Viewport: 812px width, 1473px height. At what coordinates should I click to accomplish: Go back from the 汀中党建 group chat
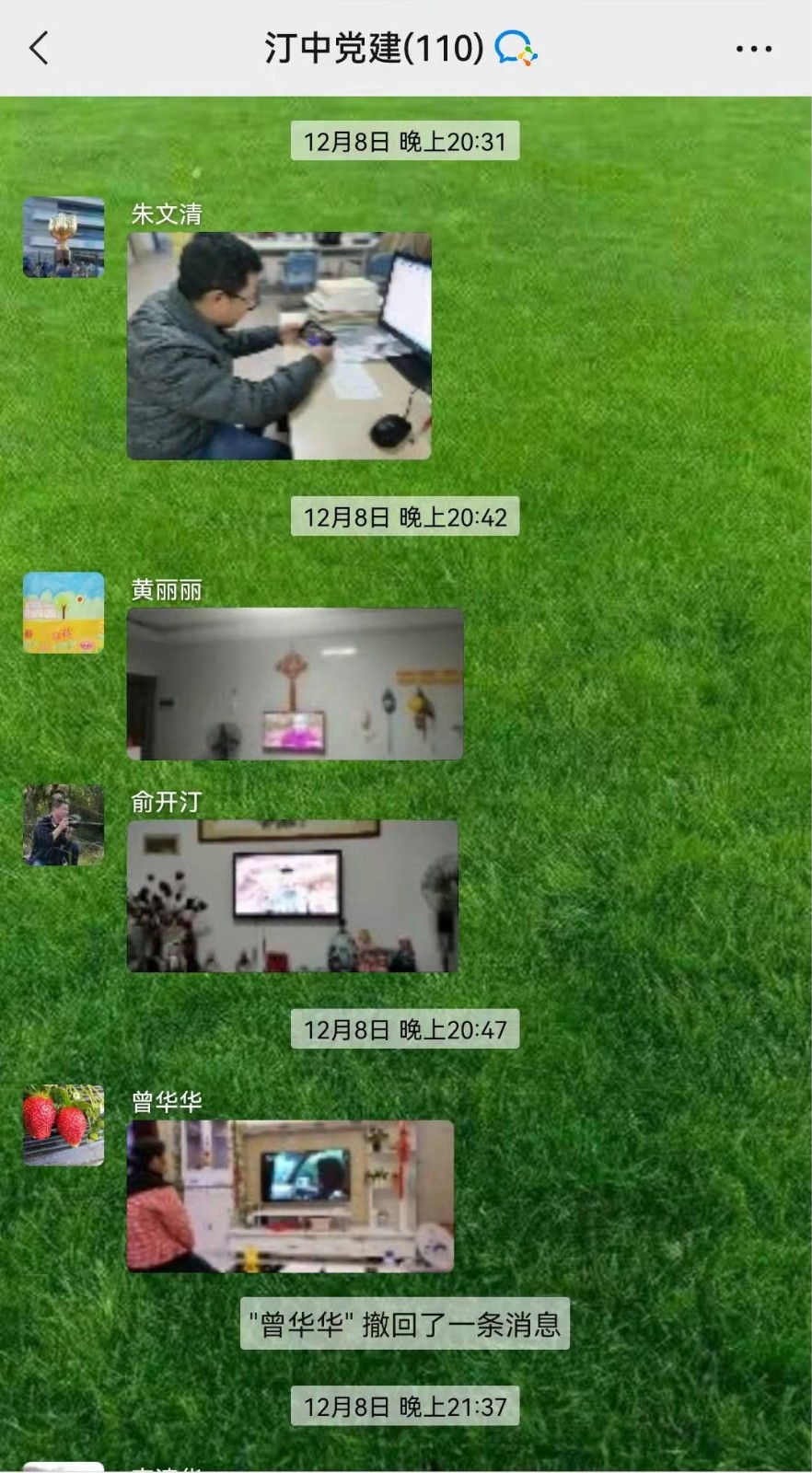(39, 48)
